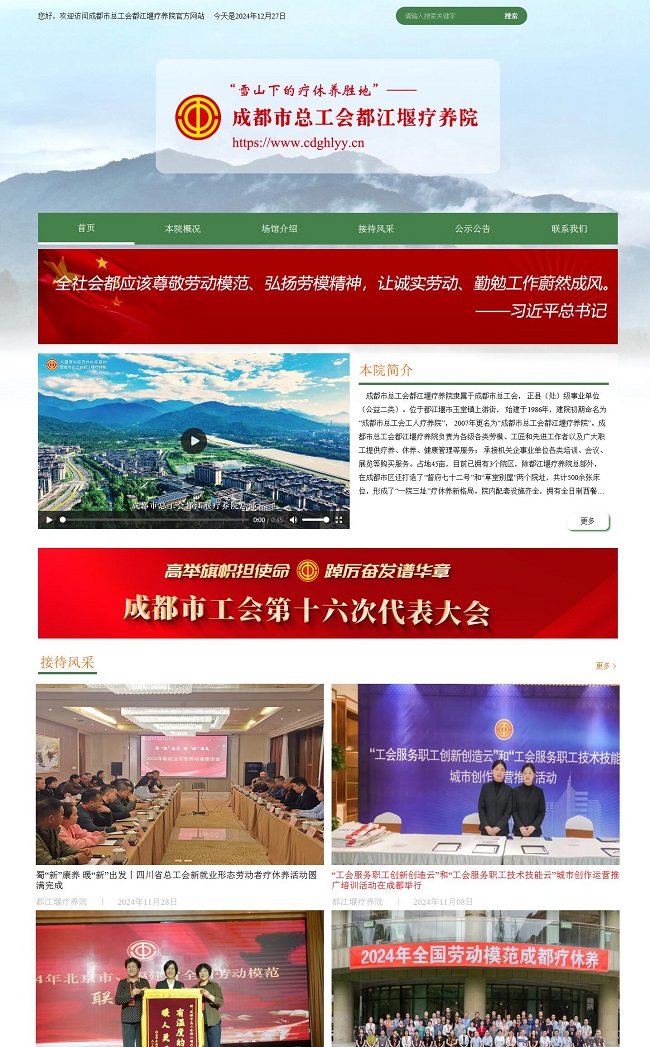
Task: Open the 场馆介绍 navigation tab
Action: pyautogui.click(x=279, y=228)
